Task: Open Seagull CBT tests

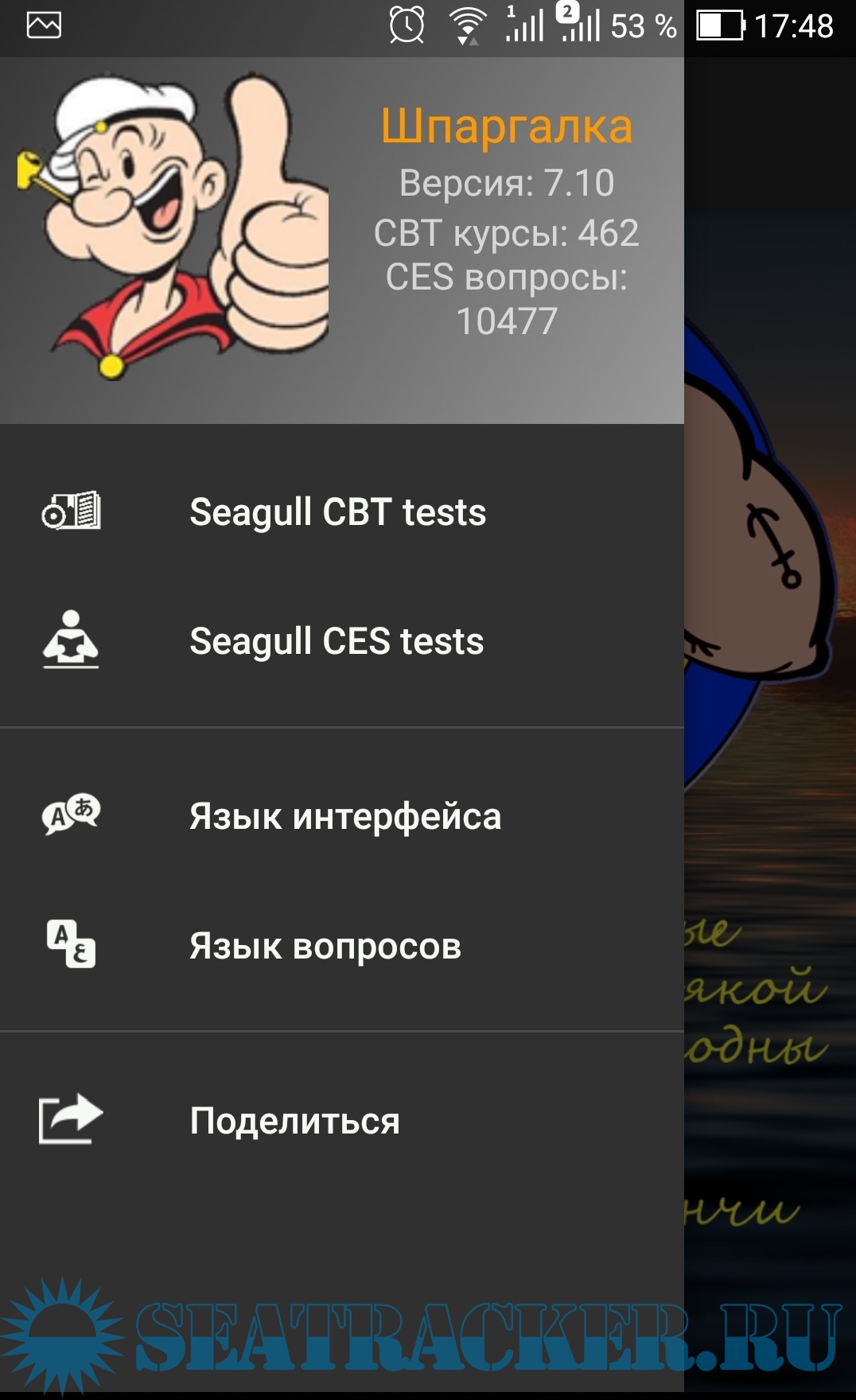Action: tap(337, 512)
